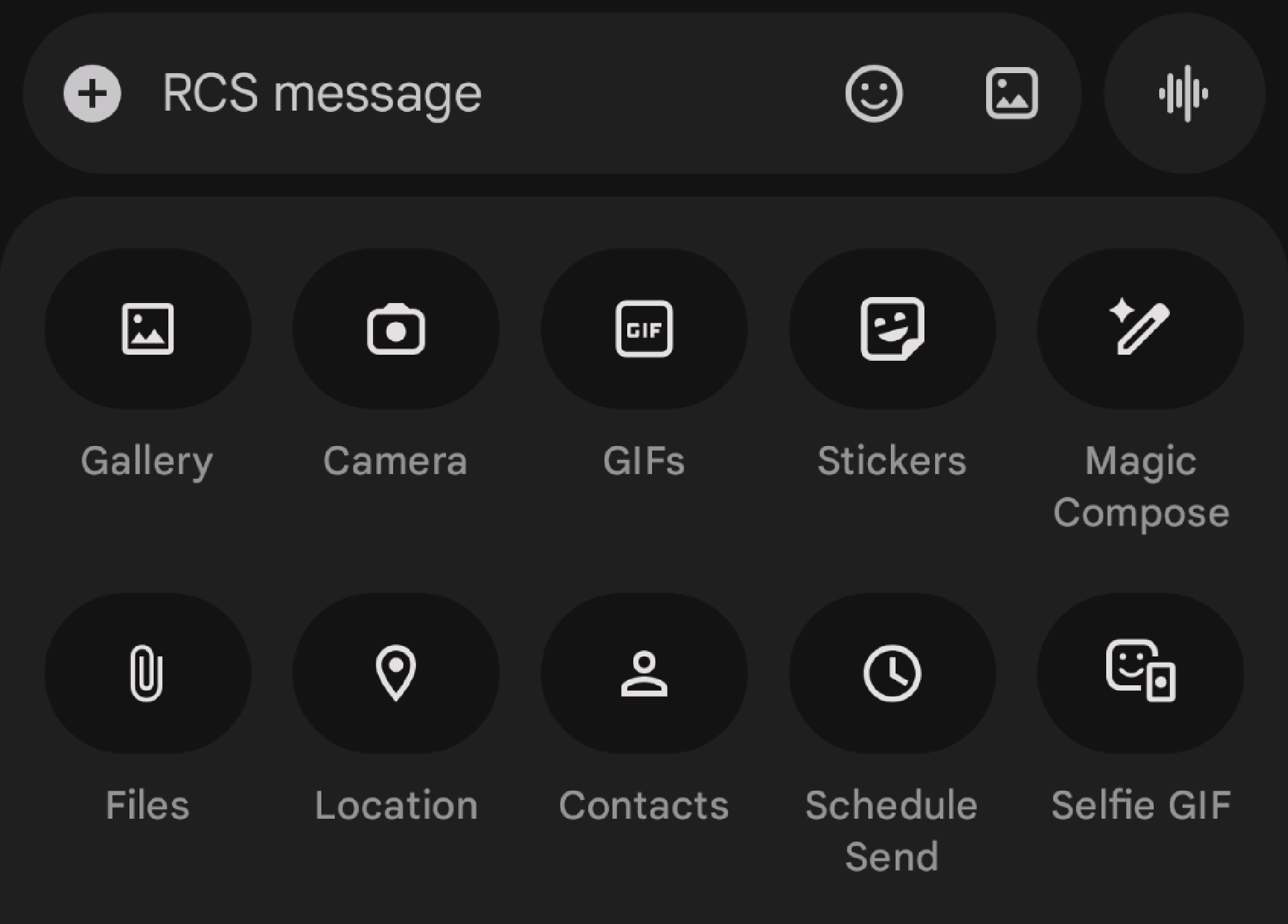This screenshot has height=924, width=1288.
Task: Open the emoji picker
Action: point(873,94)
